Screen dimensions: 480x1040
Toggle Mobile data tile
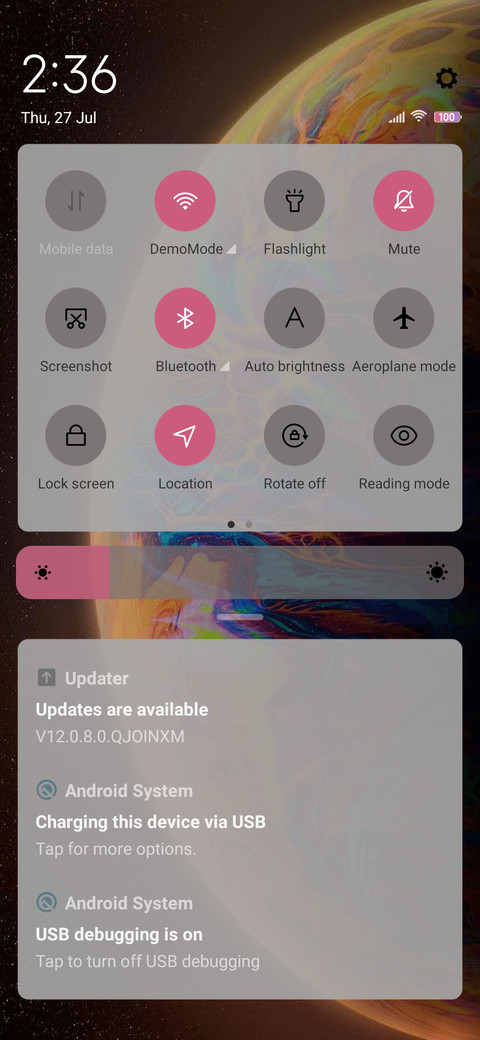point(76,201)
